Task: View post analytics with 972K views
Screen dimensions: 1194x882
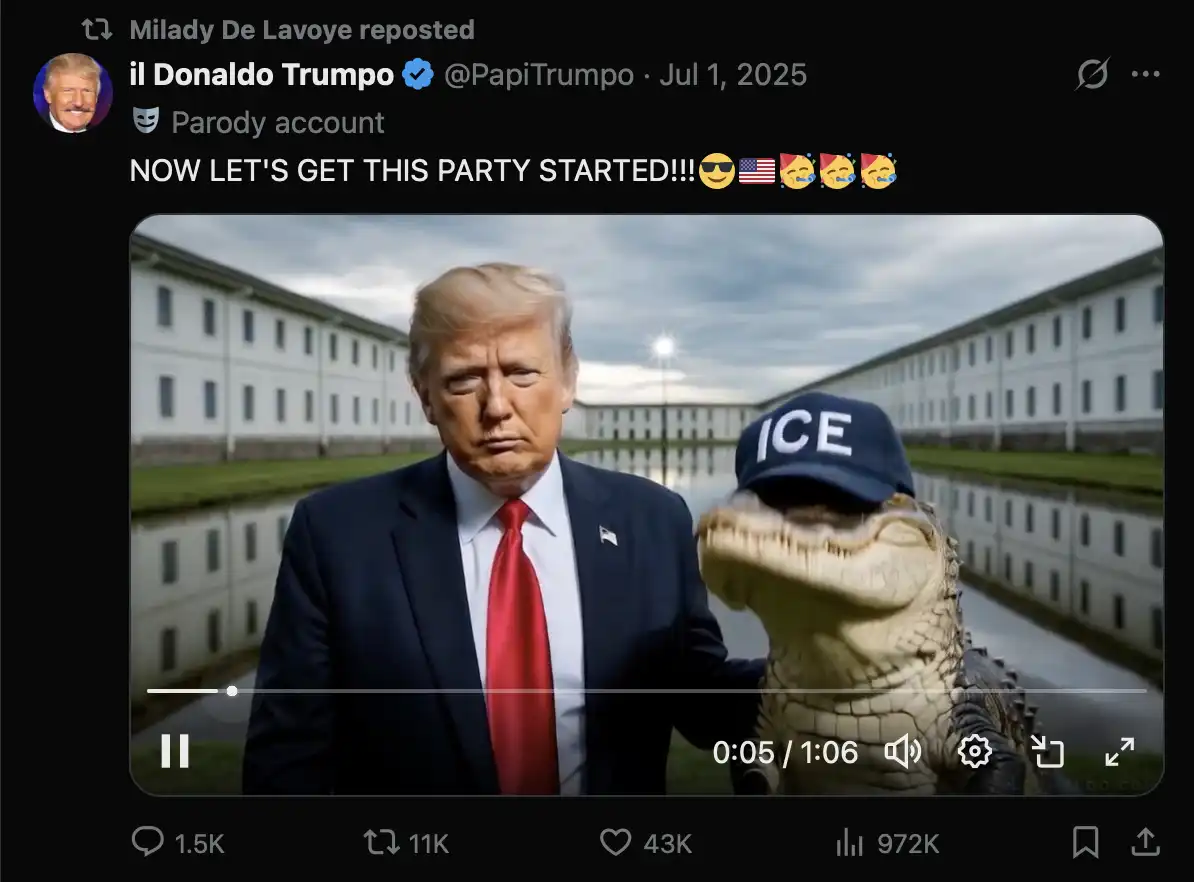Action: click(x=850, y=843)
